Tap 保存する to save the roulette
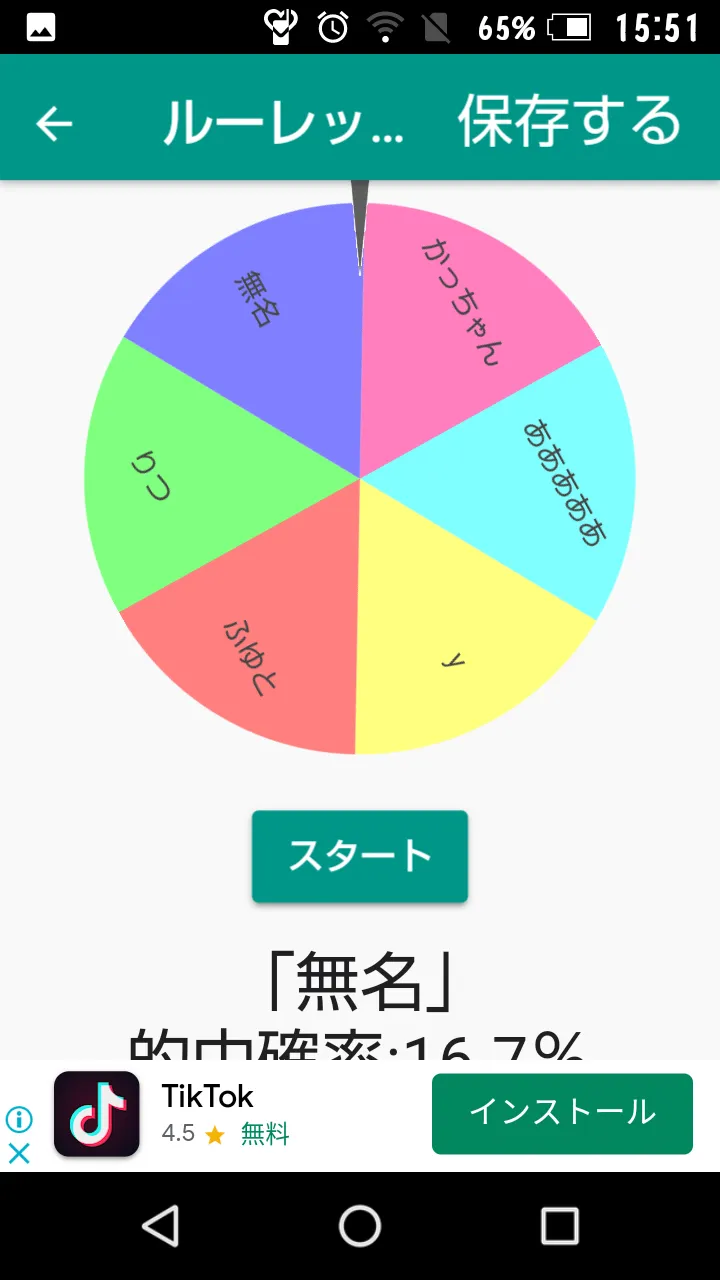The image size is (720, 1280). pyautogui.click(x=570, y=122)
